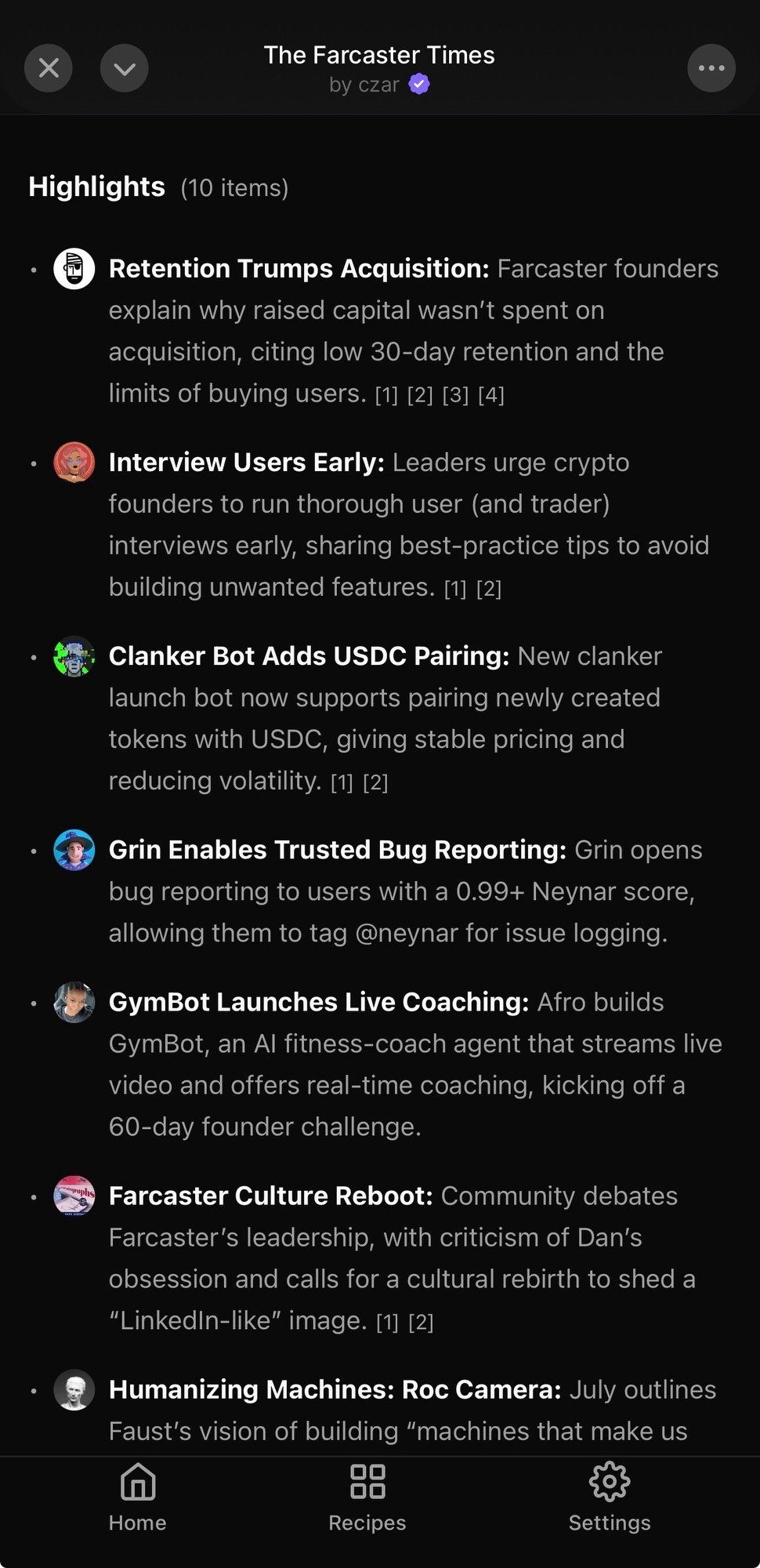Close The Farcaster Times mini app

point(49,68)
